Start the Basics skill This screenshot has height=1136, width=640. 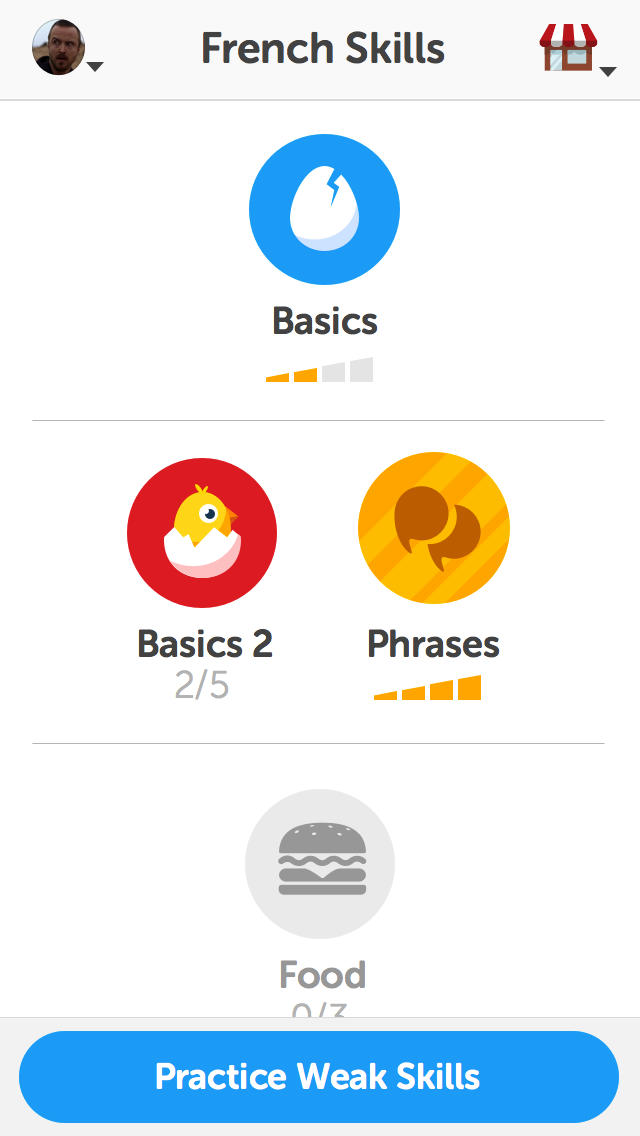tap(324, 210)
